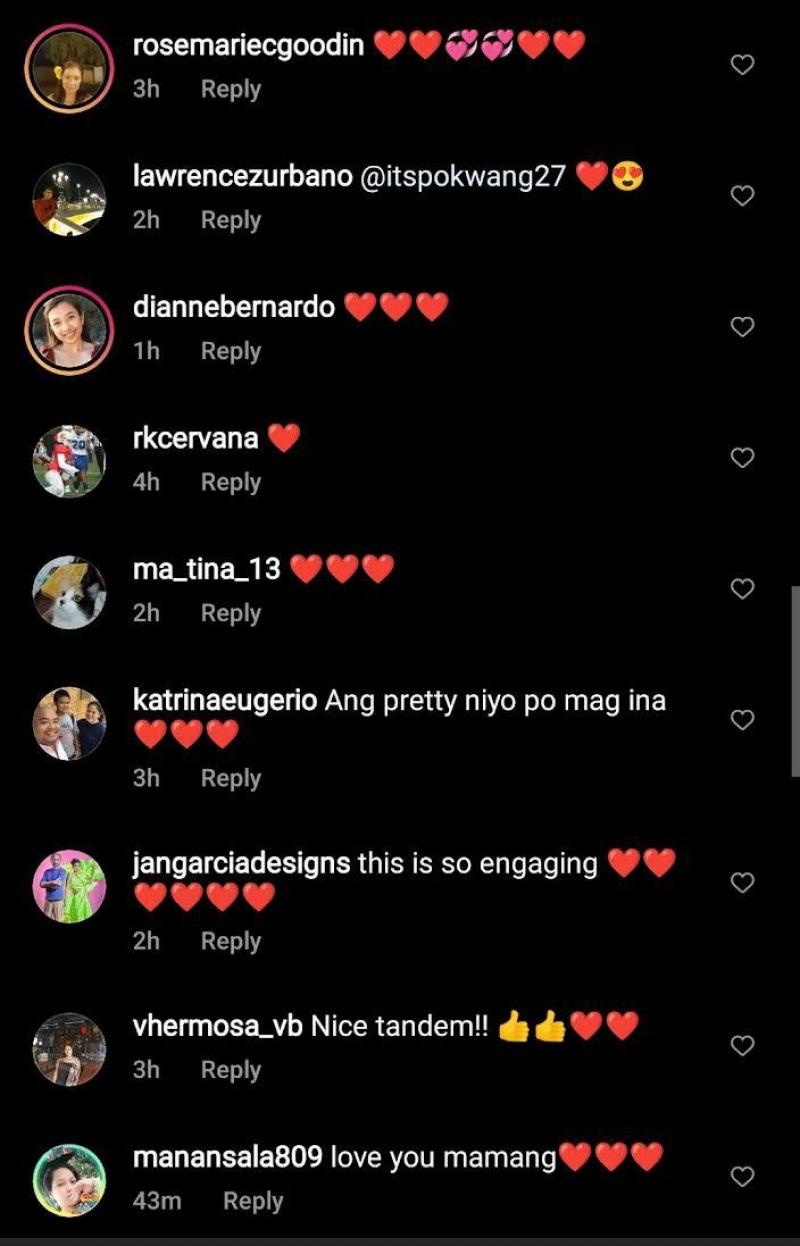Open rkcervana's profile picture
This screenshot has height=1246, width=800.
click(69, 460)
